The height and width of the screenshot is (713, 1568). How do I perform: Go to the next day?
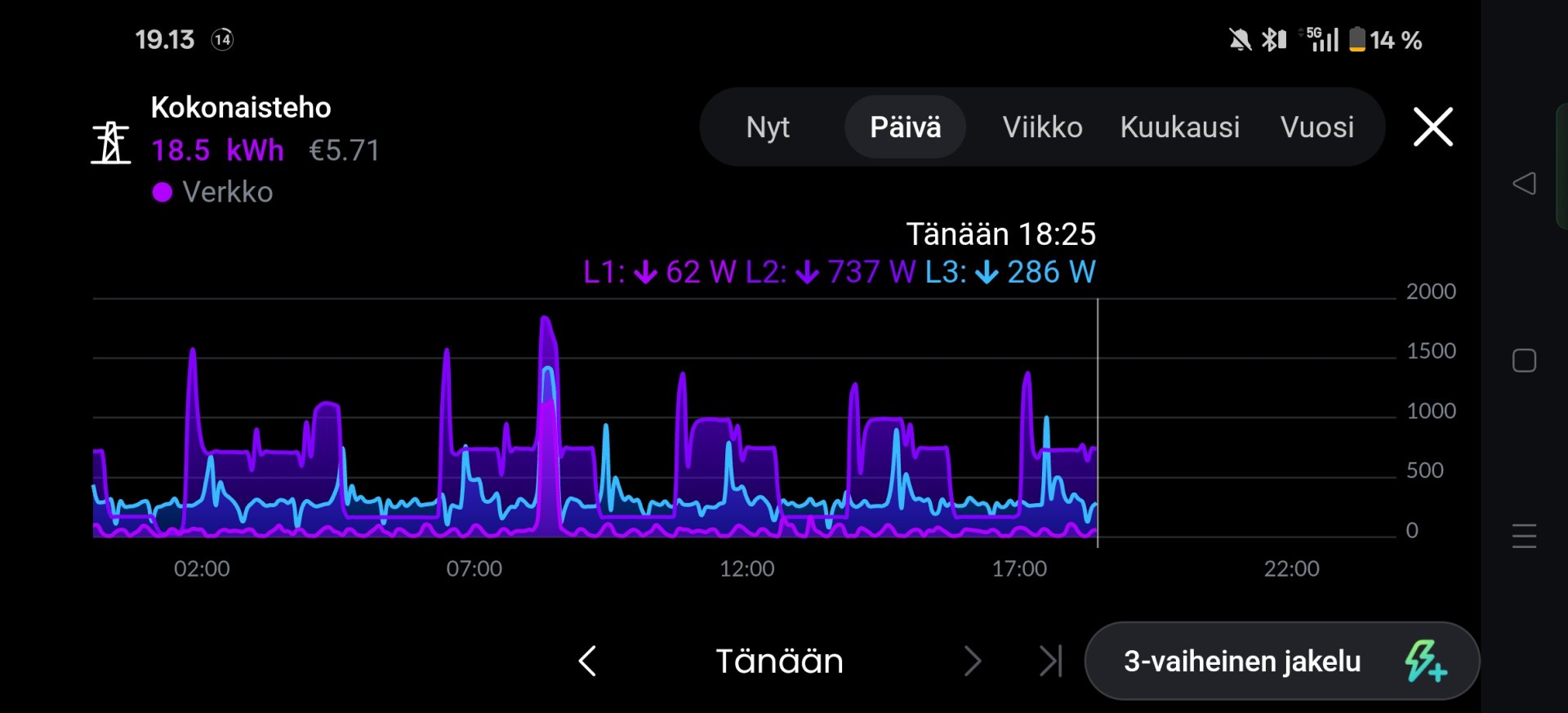[x=972, y=661]
